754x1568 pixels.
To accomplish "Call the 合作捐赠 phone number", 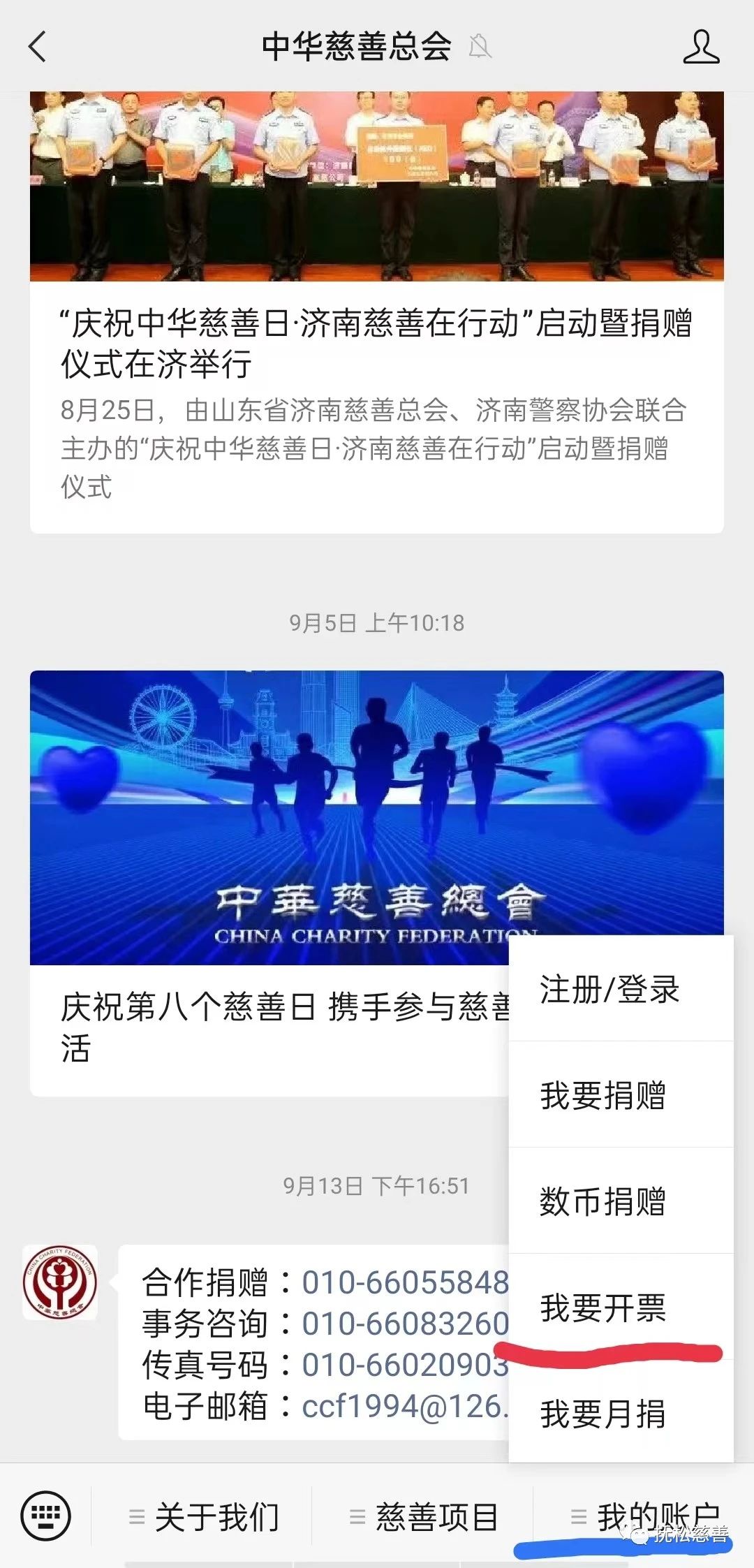I will 405,1282.
